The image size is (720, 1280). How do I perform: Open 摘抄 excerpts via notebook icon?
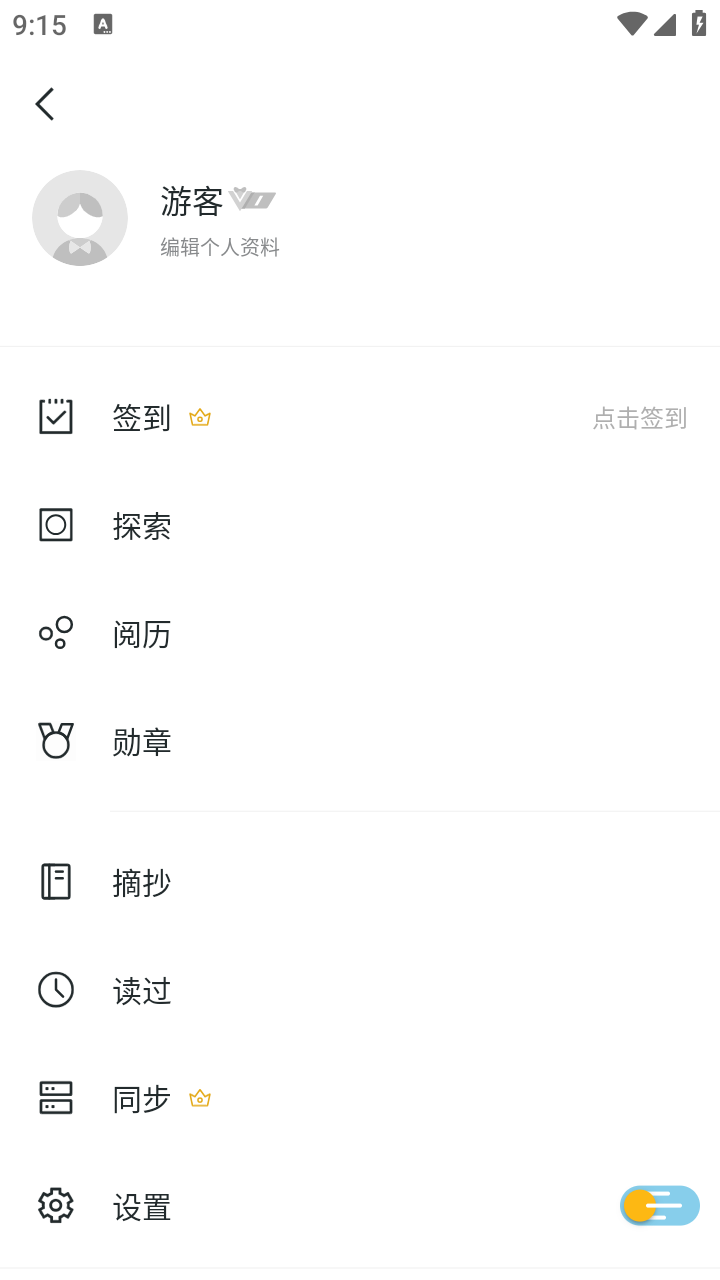[55, 881]
